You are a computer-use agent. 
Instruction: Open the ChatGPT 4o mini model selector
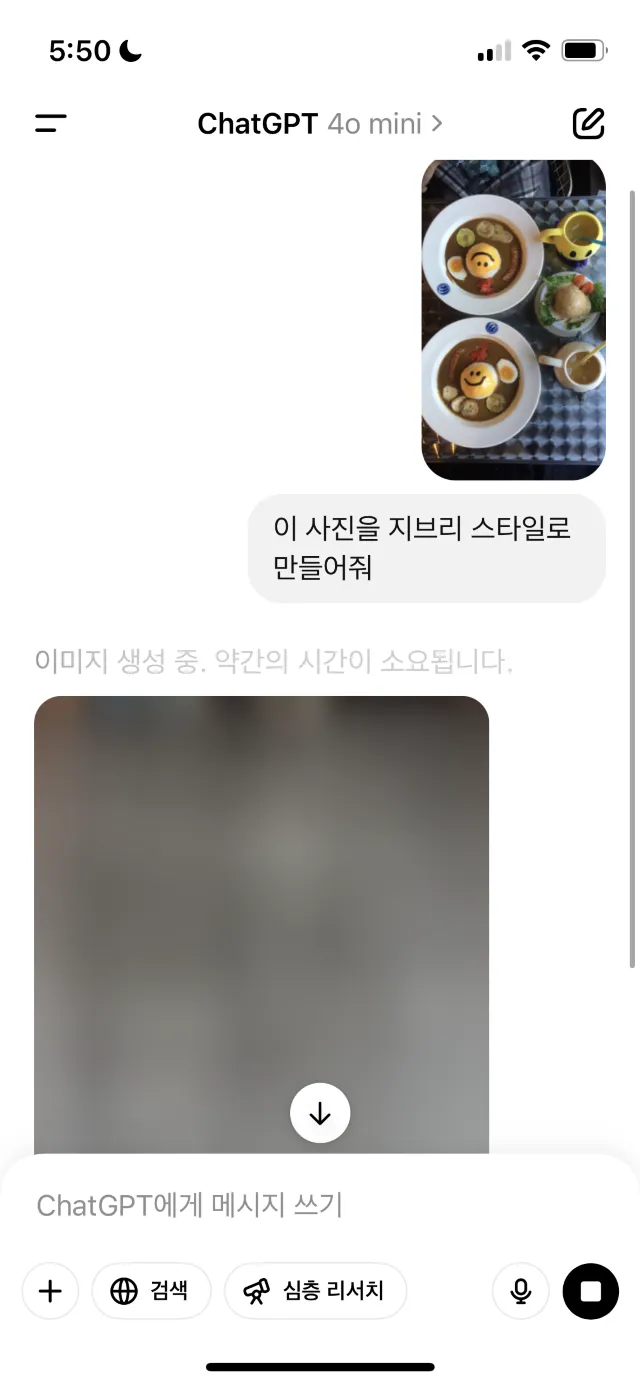click(320, 124)
